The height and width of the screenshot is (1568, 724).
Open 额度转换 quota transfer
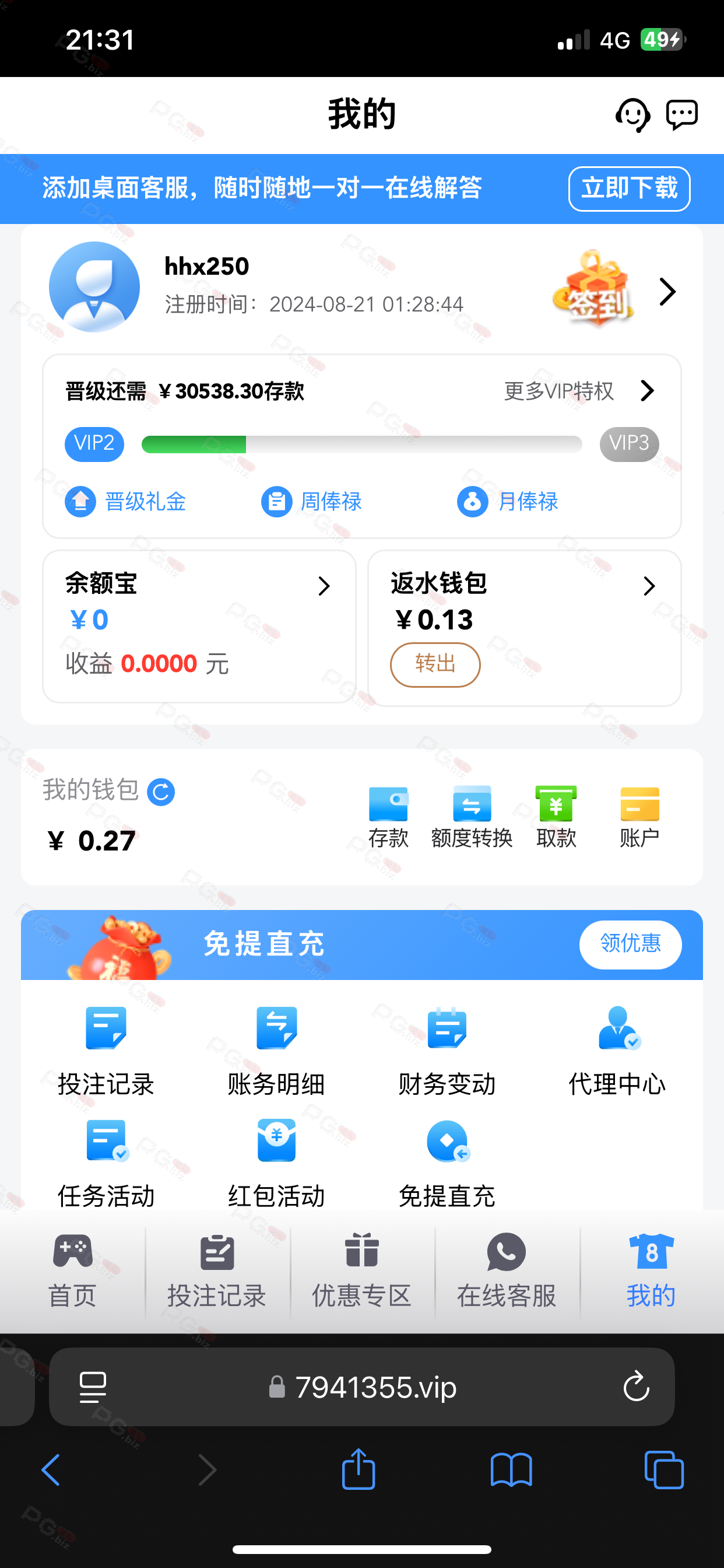472,817
